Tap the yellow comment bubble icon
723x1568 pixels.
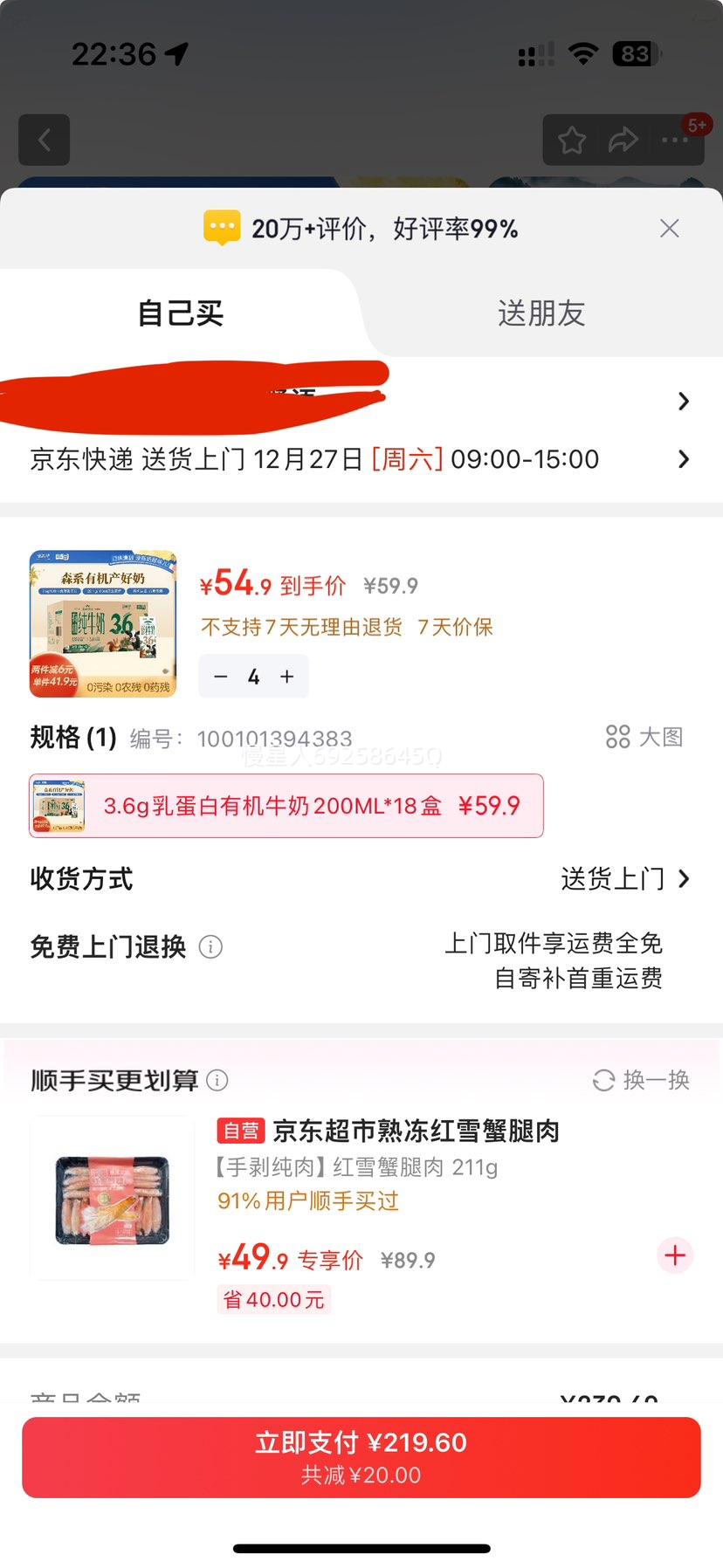tap(221, 227)
